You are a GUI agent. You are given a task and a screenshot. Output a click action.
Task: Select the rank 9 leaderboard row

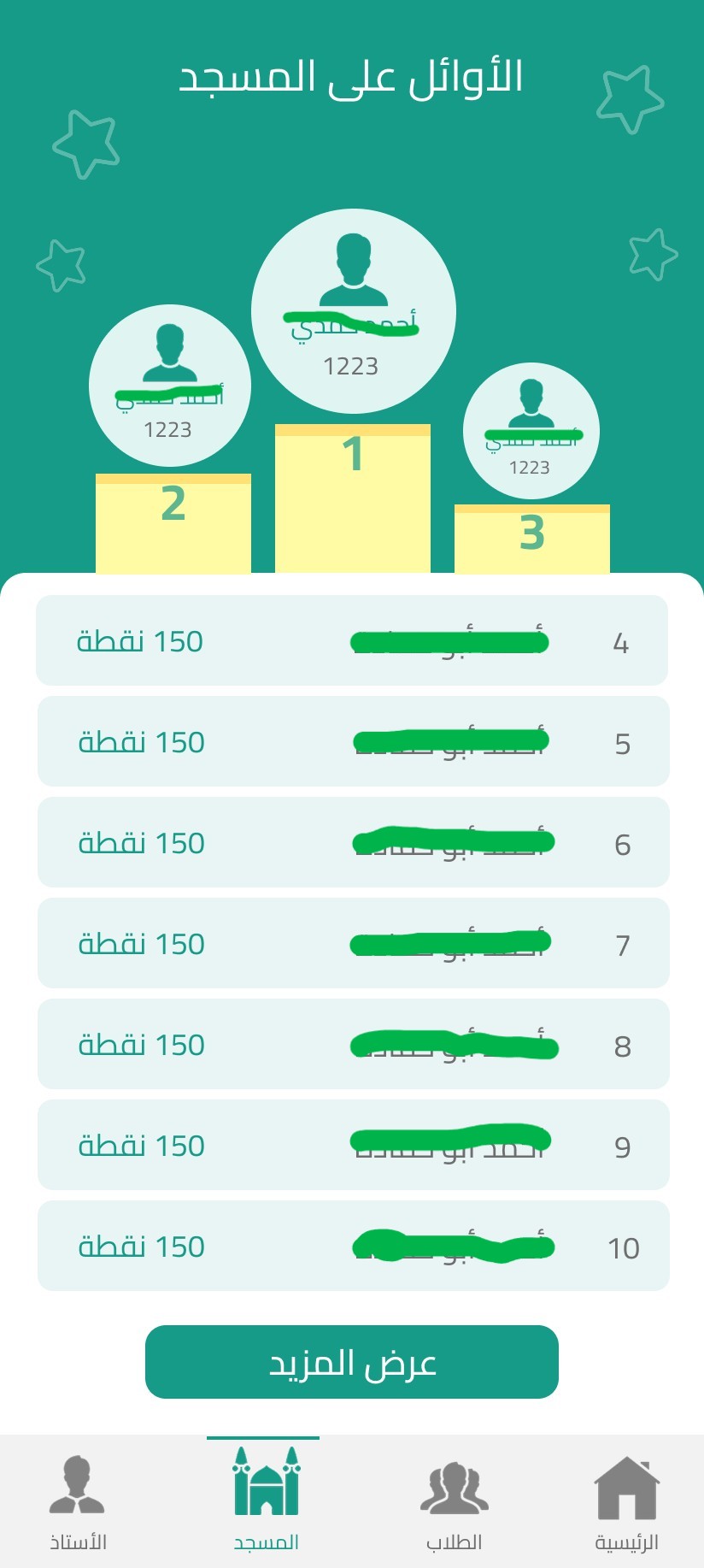point(352,1145)
